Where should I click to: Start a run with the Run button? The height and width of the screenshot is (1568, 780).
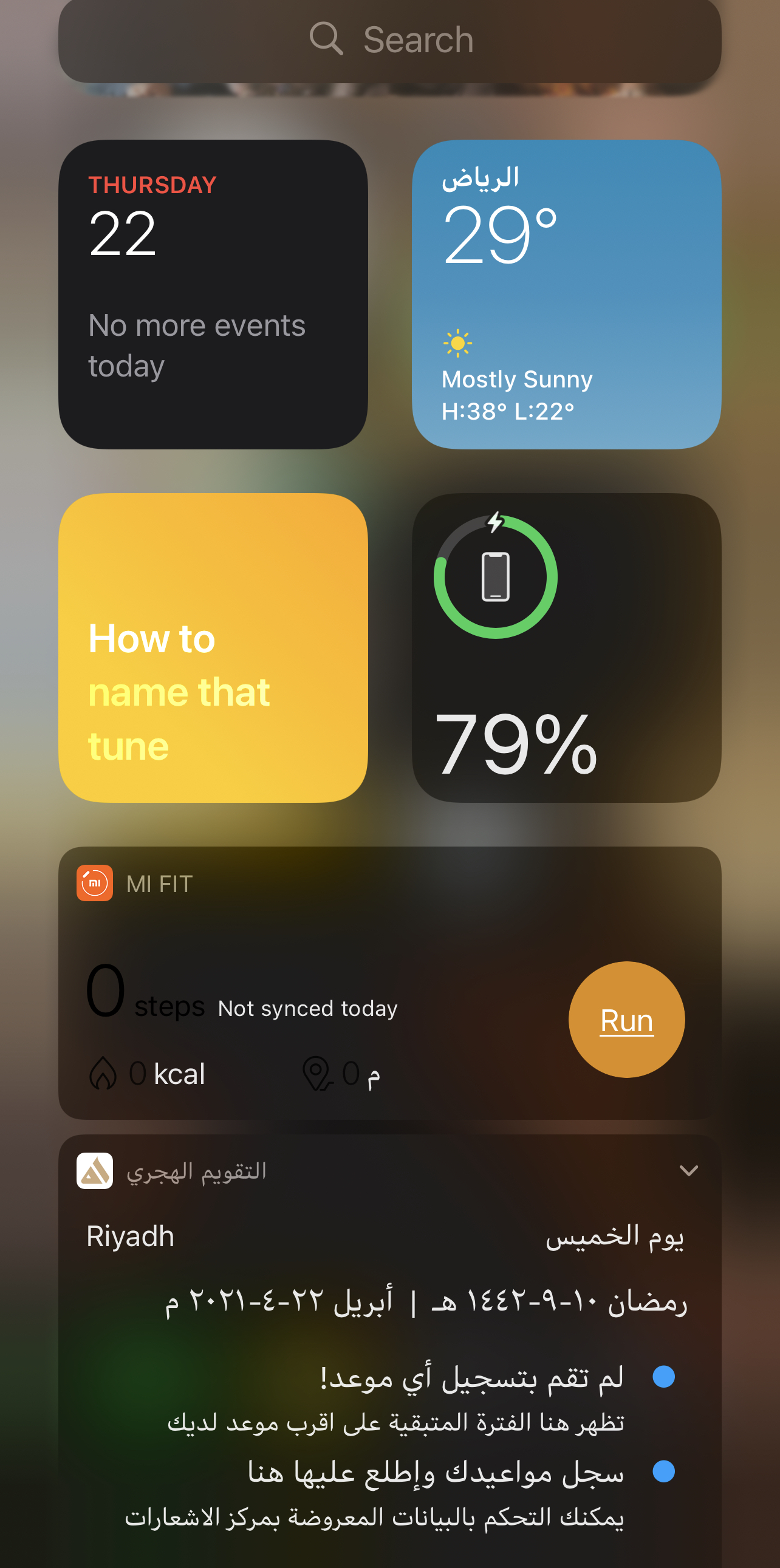click(626, 1020)
